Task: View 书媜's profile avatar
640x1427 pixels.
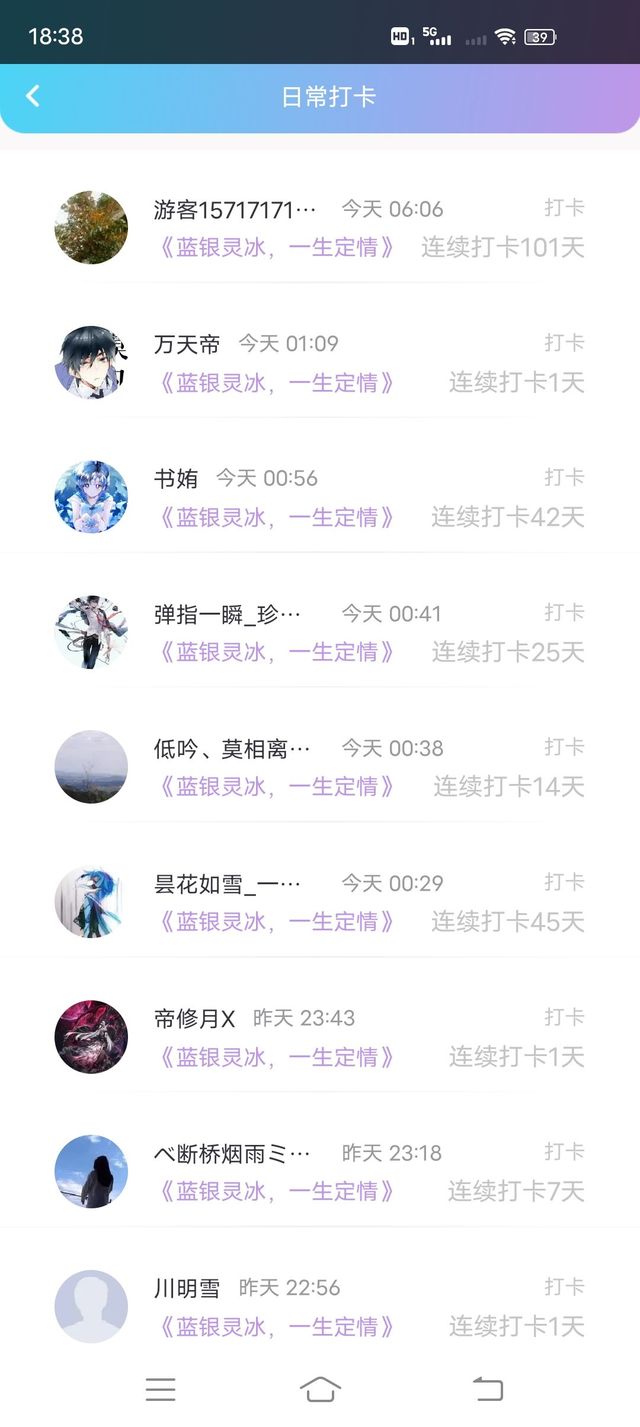Action: point(91,497)
